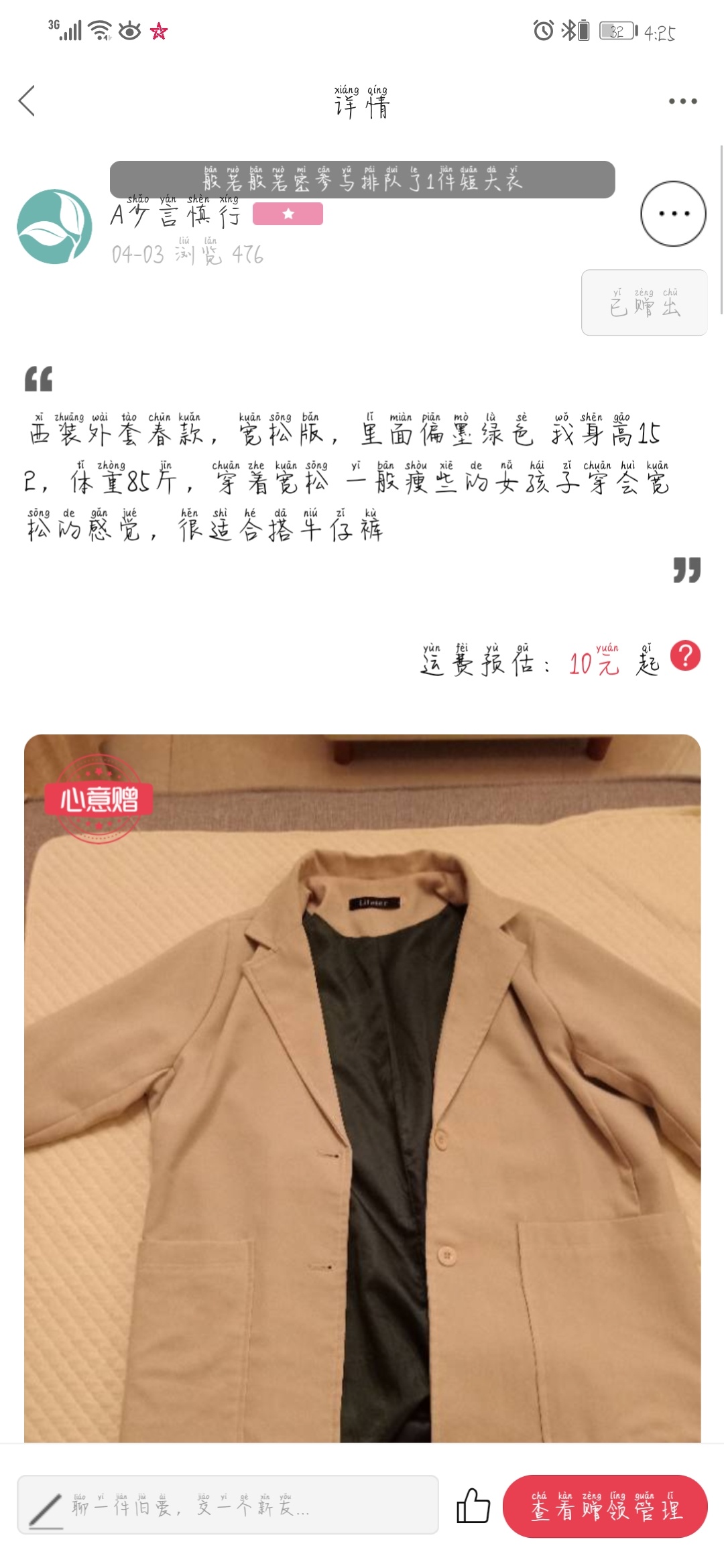The image size is (724, 1568).
Task: Open the top-right three-dot overflow menu
Action: click(682, 101)
